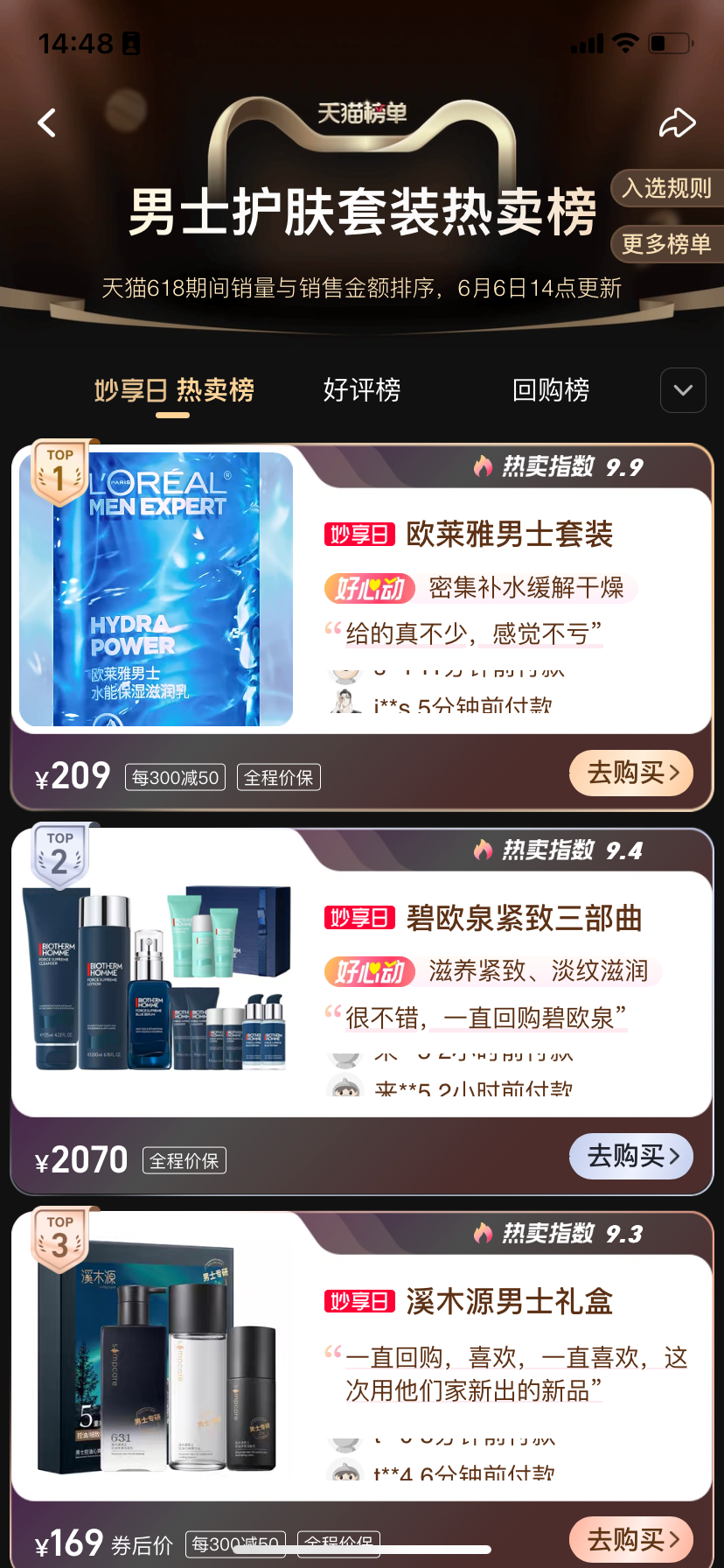
Task: Tap 去购买 for the ¥169 溪木源 gift box
Action: click(x=631, y=1539)
